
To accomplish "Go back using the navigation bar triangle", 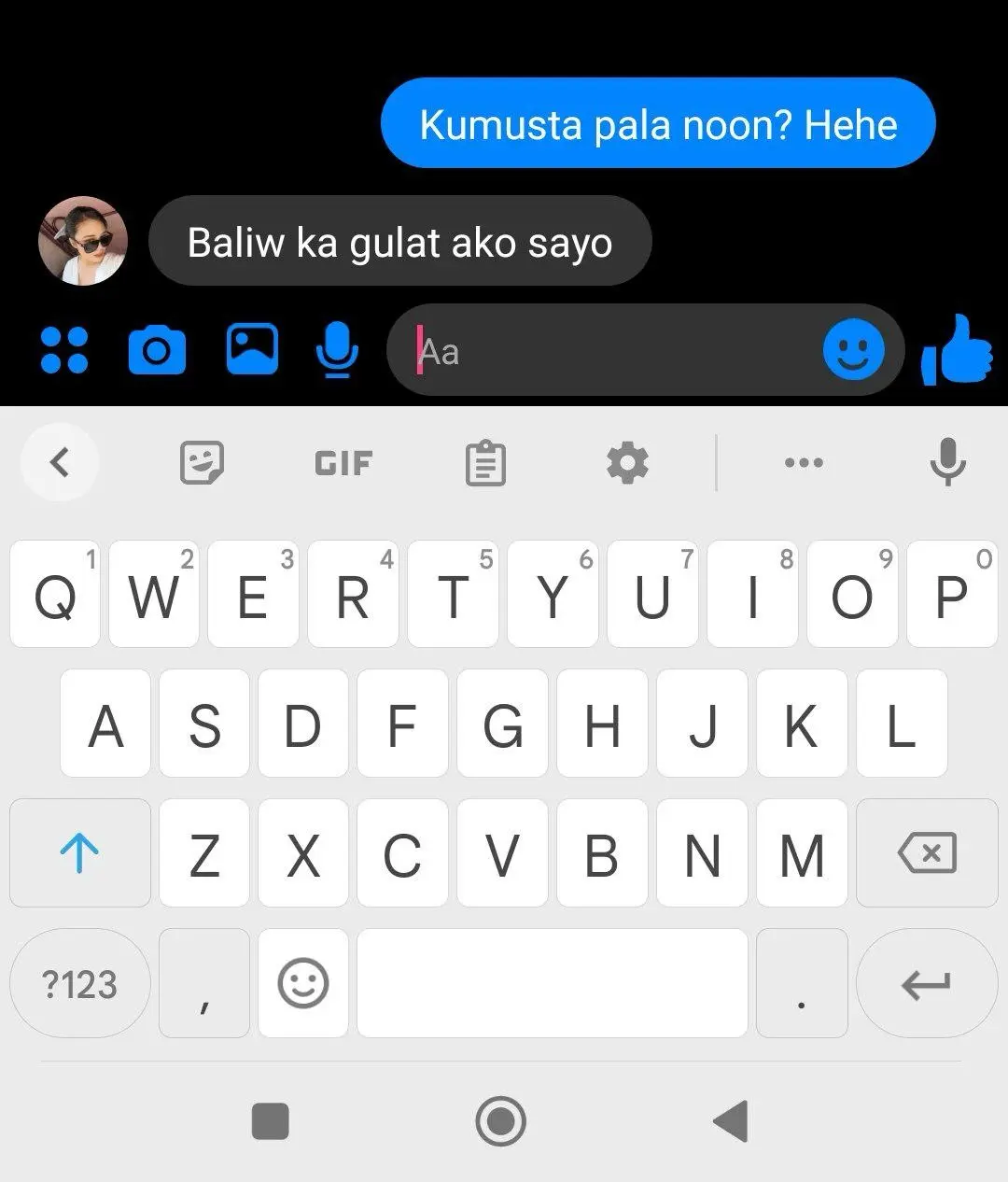I will pyautogui.click(x=731, y=1120).
